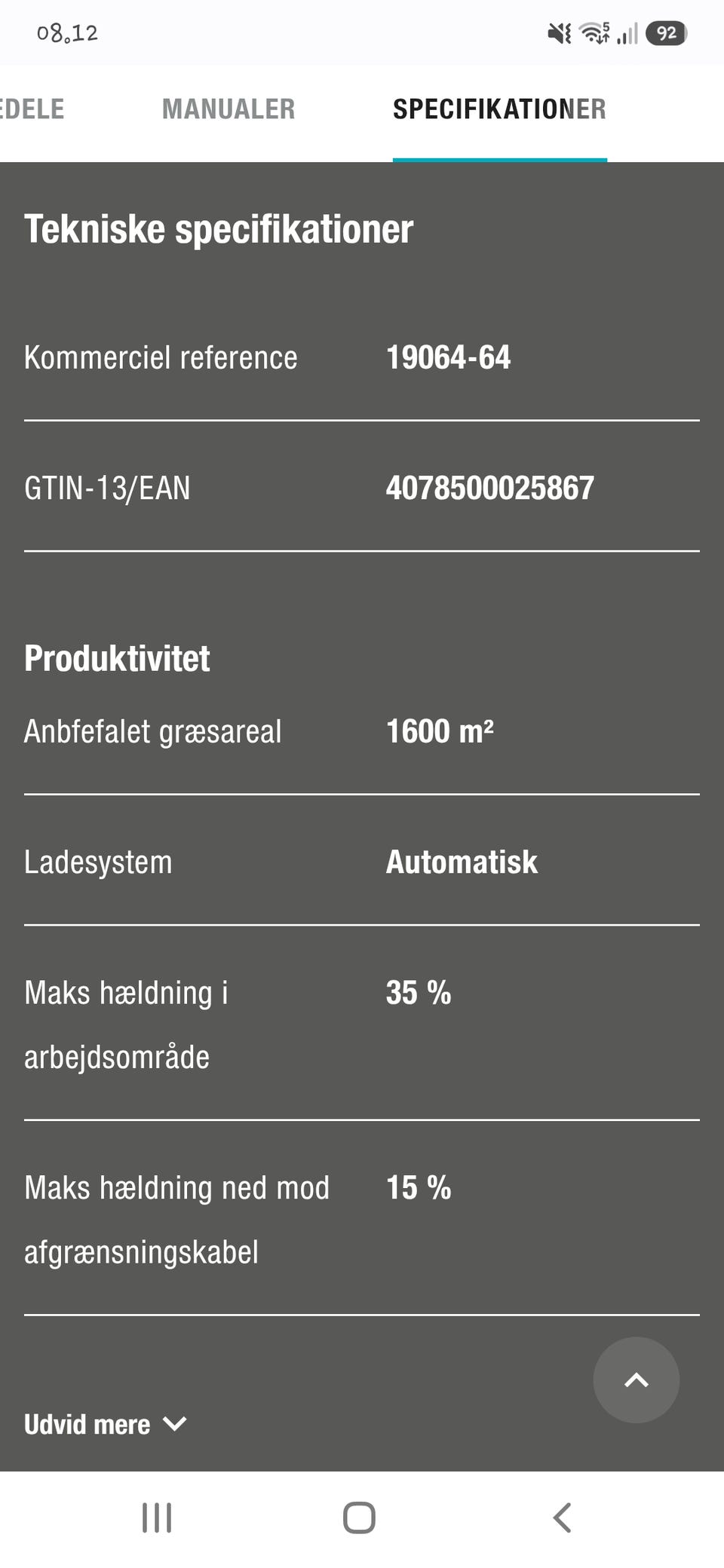Viewport: 724px width, 1568px height.
Task: Go back using the system back button
Action: [x=562, y=1517]
